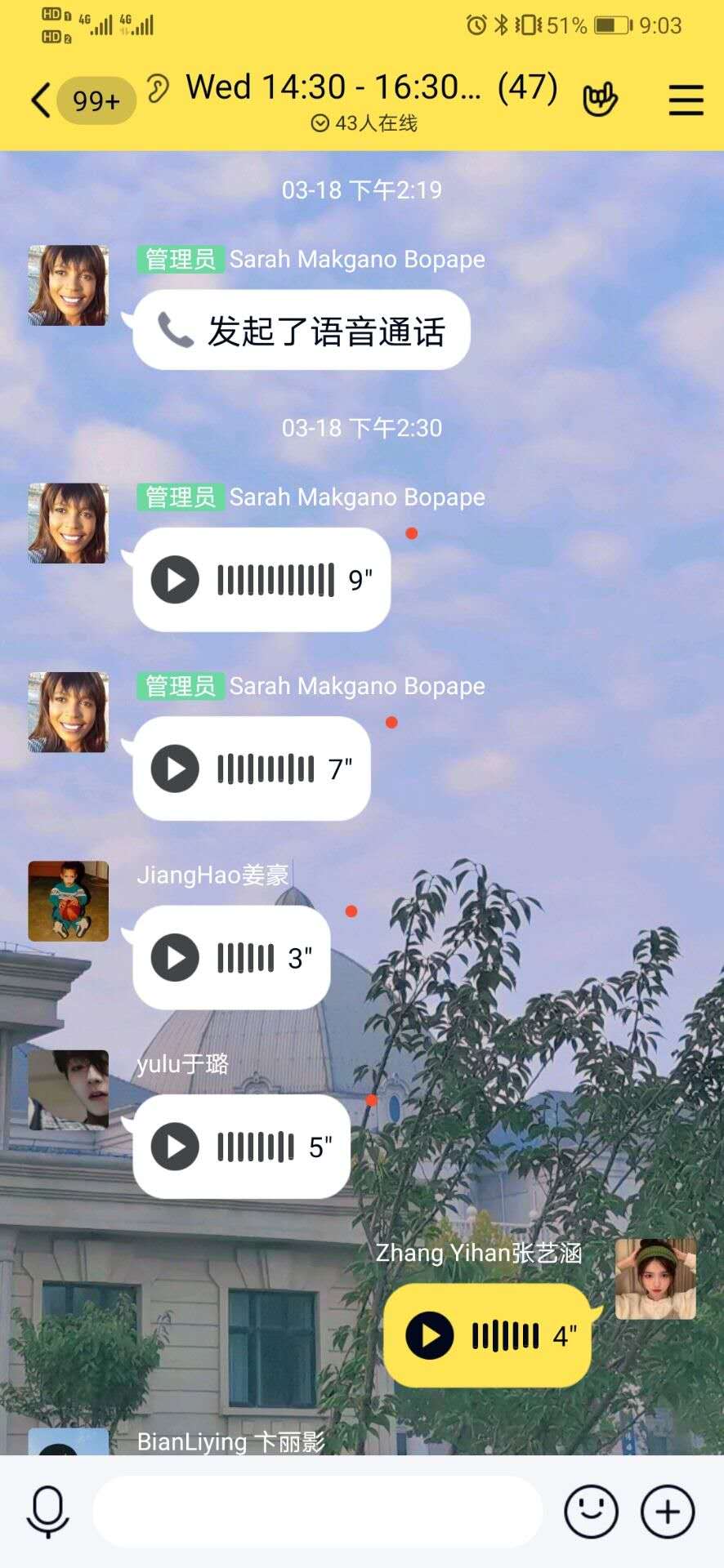Switch to voice input microphone
Viewport: 724px width, 1568px height.
coord(47,1512)
